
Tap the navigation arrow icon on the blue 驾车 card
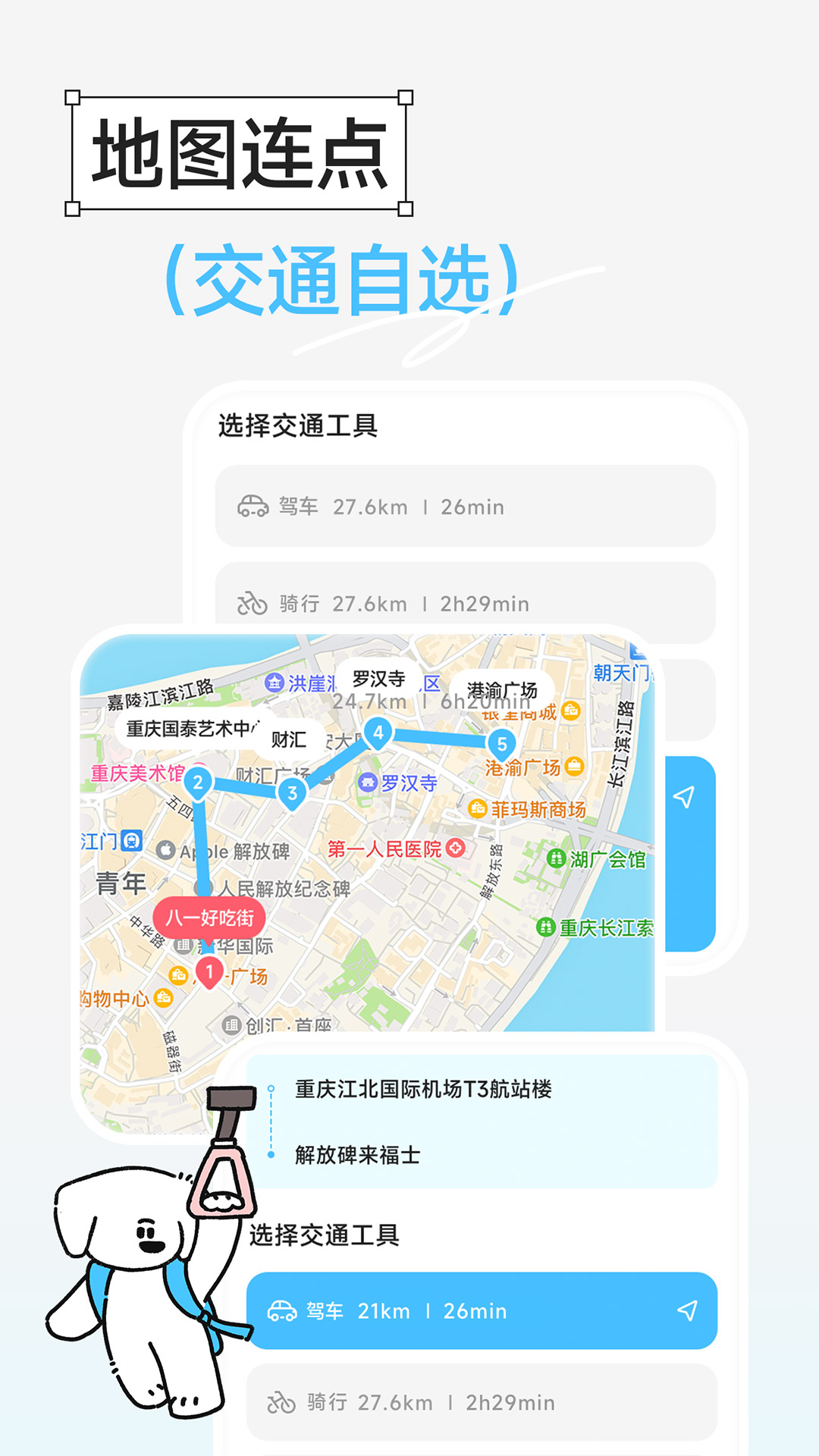[x=687, y=1312]
